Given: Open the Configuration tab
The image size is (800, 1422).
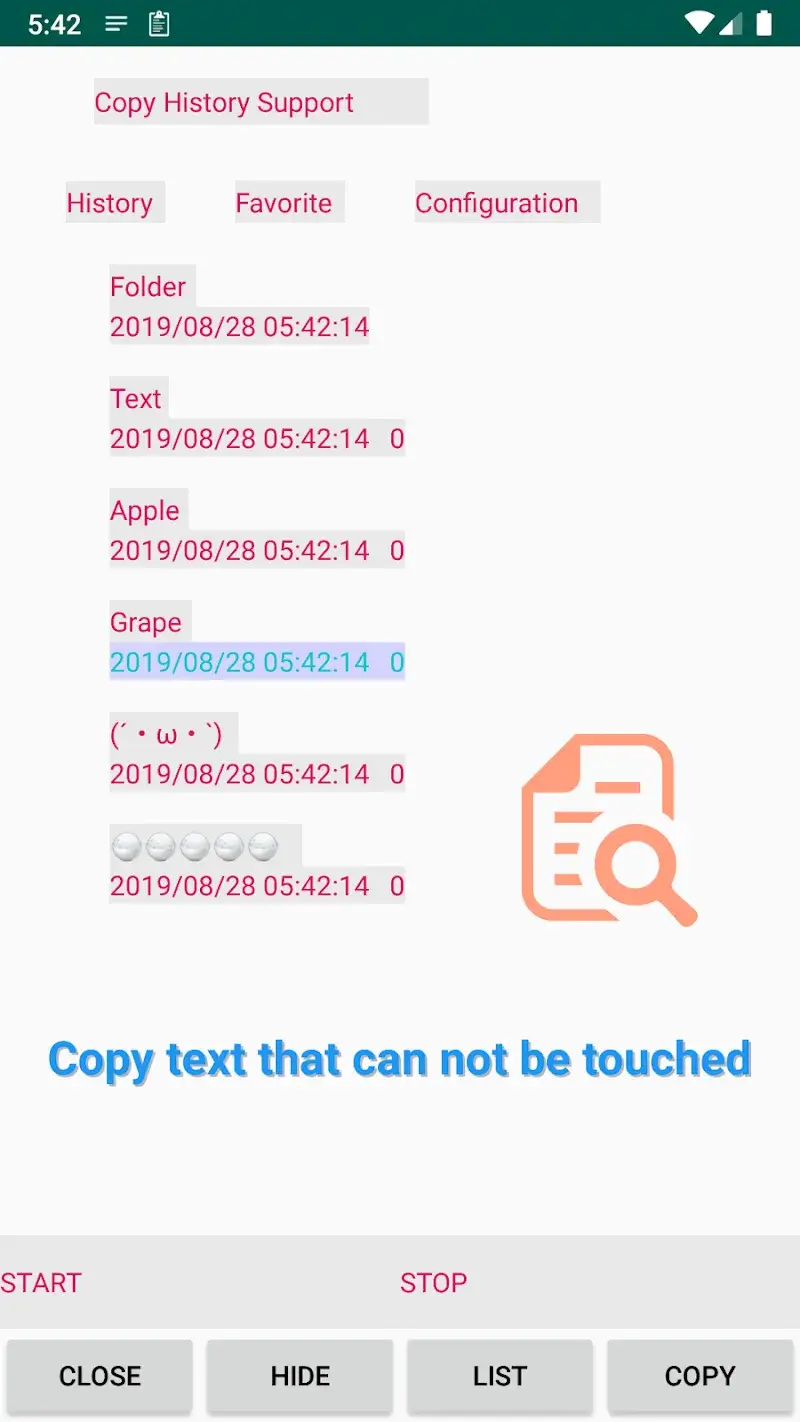Looking at the screenshot, I should (x=497, y=203).
